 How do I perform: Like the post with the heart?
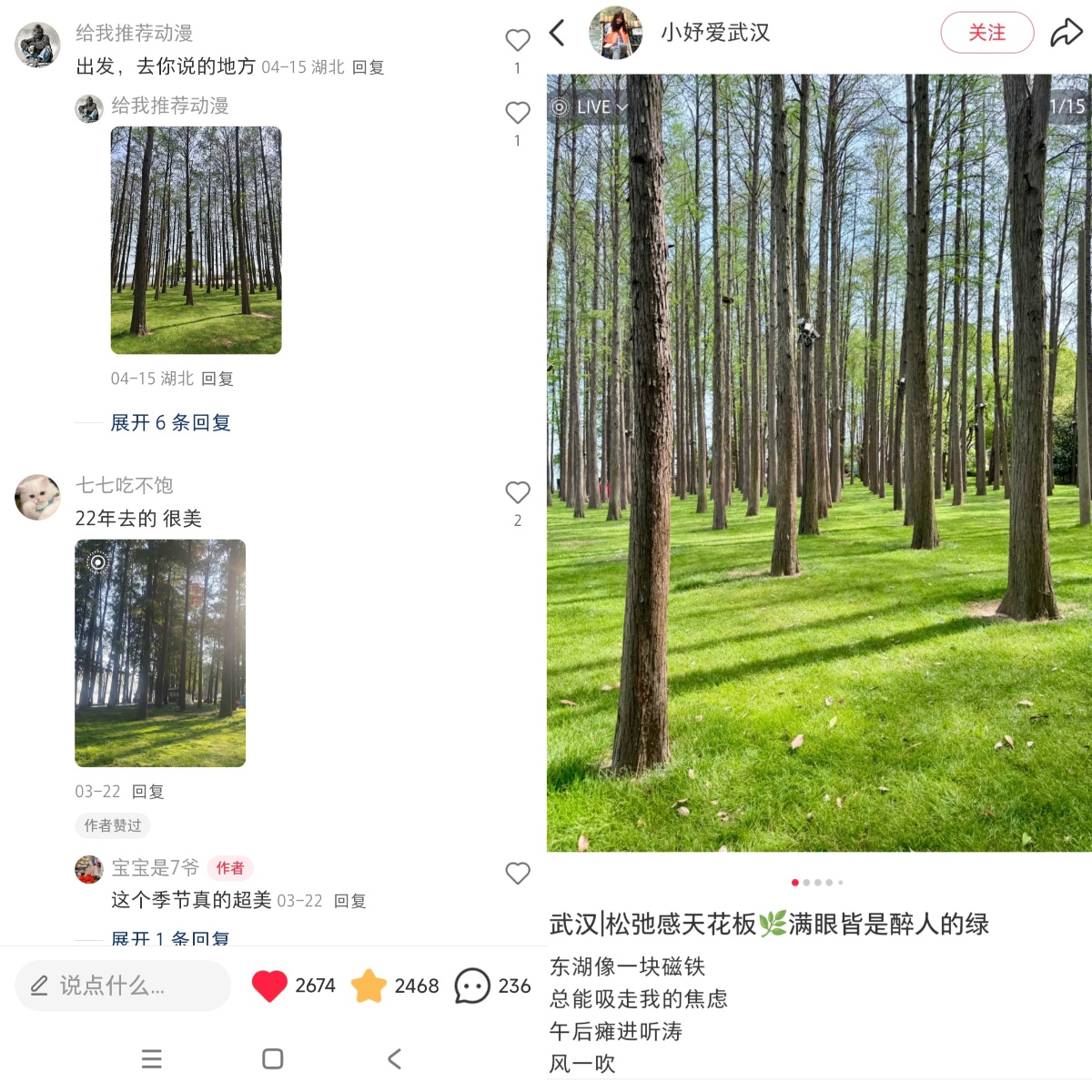(269, 986)
